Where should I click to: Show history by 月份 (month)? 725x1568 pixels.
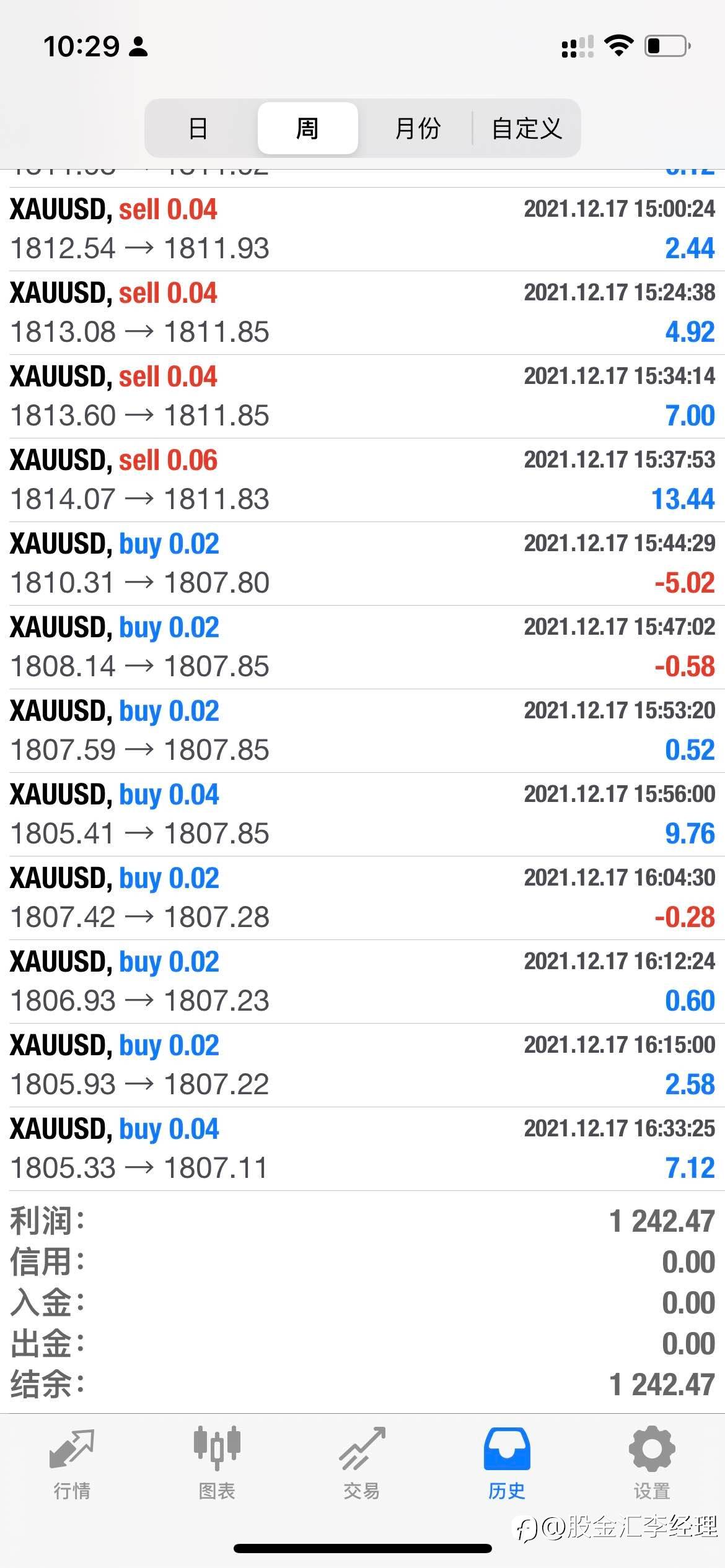point(417,128)
